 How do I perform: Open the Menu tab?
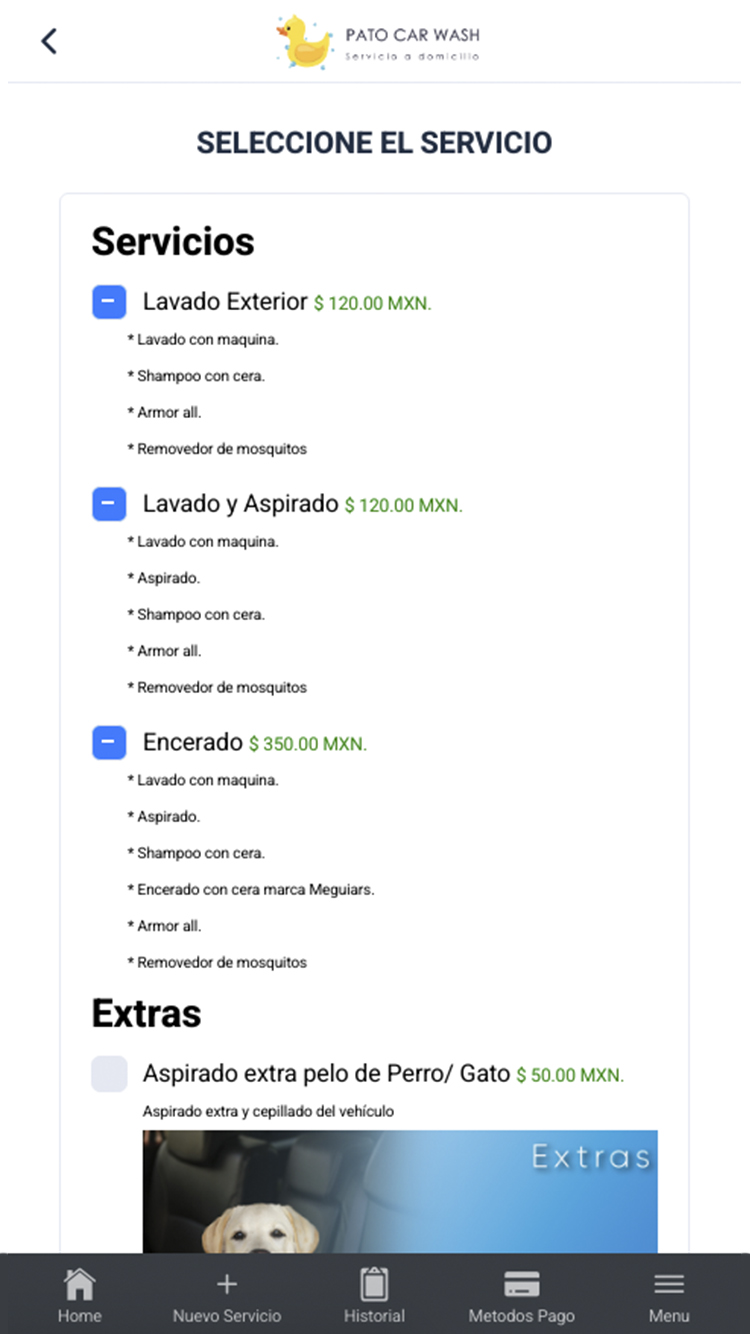pos(669,1295)
